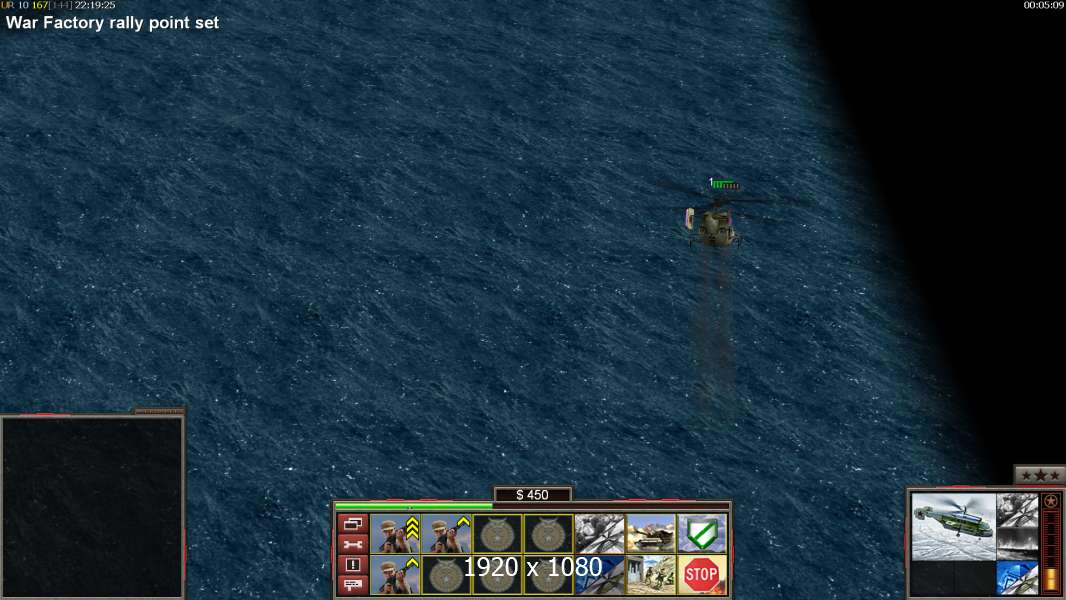Open the three-star generals powers button
The image size is (1066, 600).
pos(1039,474)
